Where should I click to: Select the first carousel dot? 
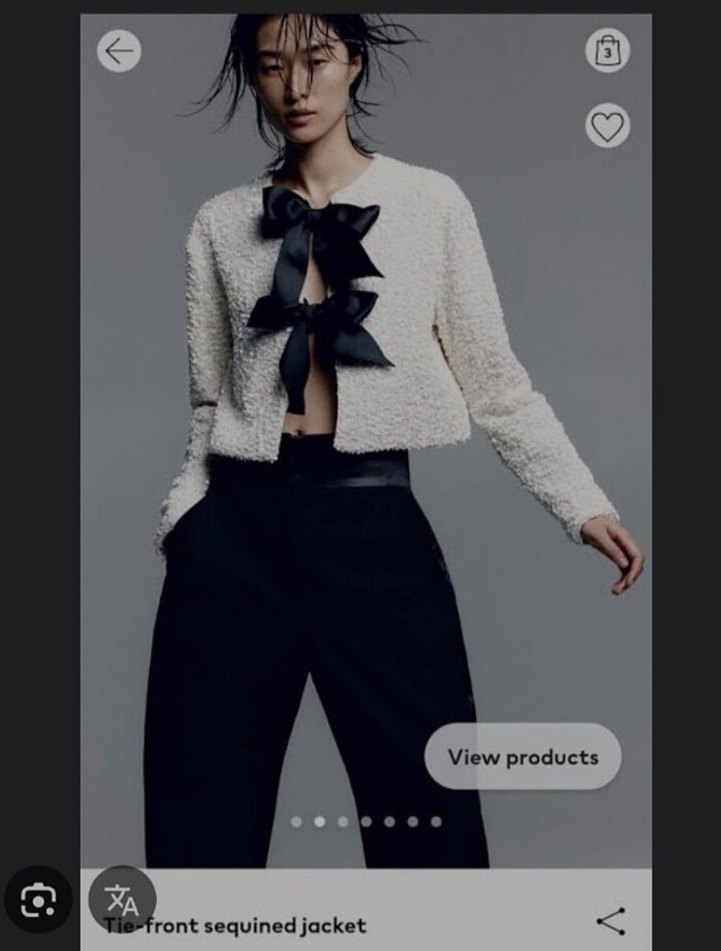coord(296,820)
